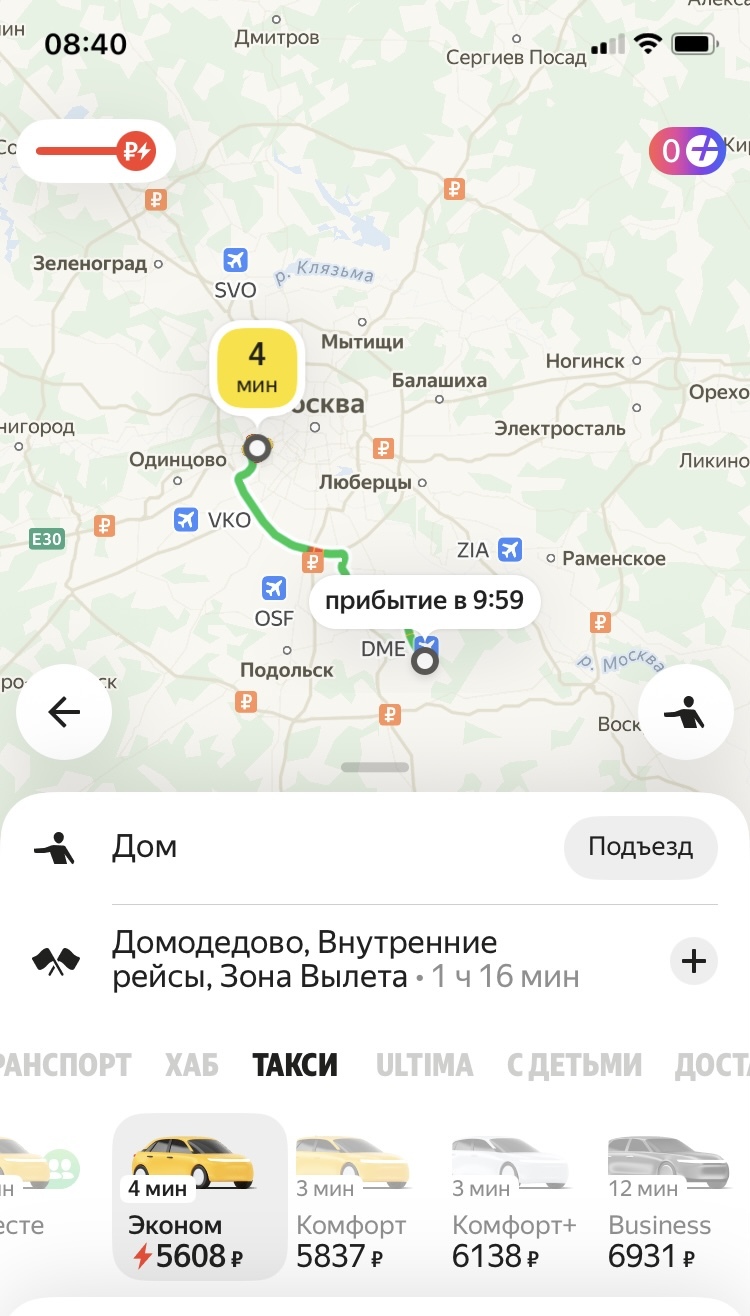Add a stop with the plus icon

pyautogui.click(x=693, y=962)
